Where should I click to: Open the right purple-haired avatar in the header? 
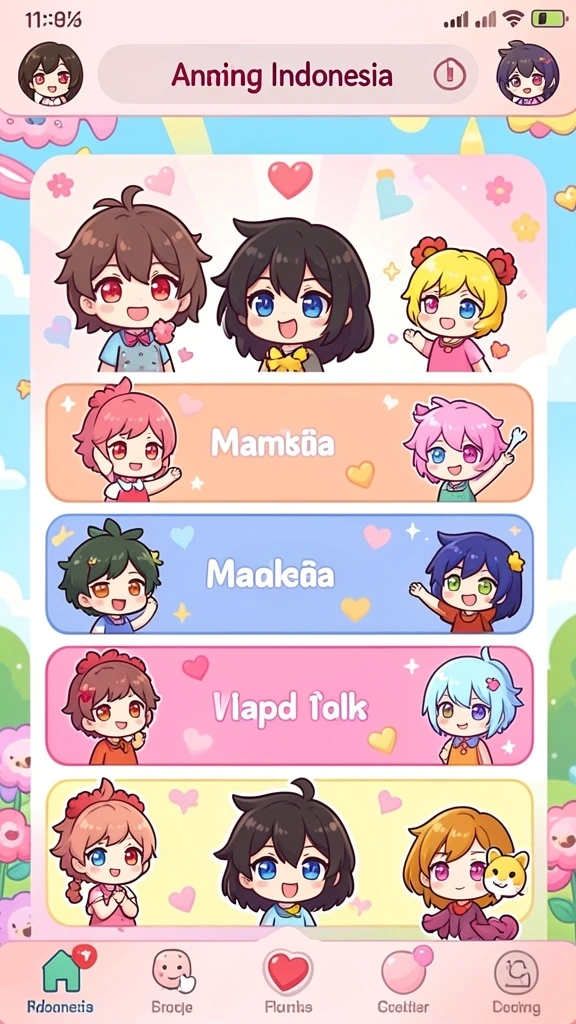point(528,73)
